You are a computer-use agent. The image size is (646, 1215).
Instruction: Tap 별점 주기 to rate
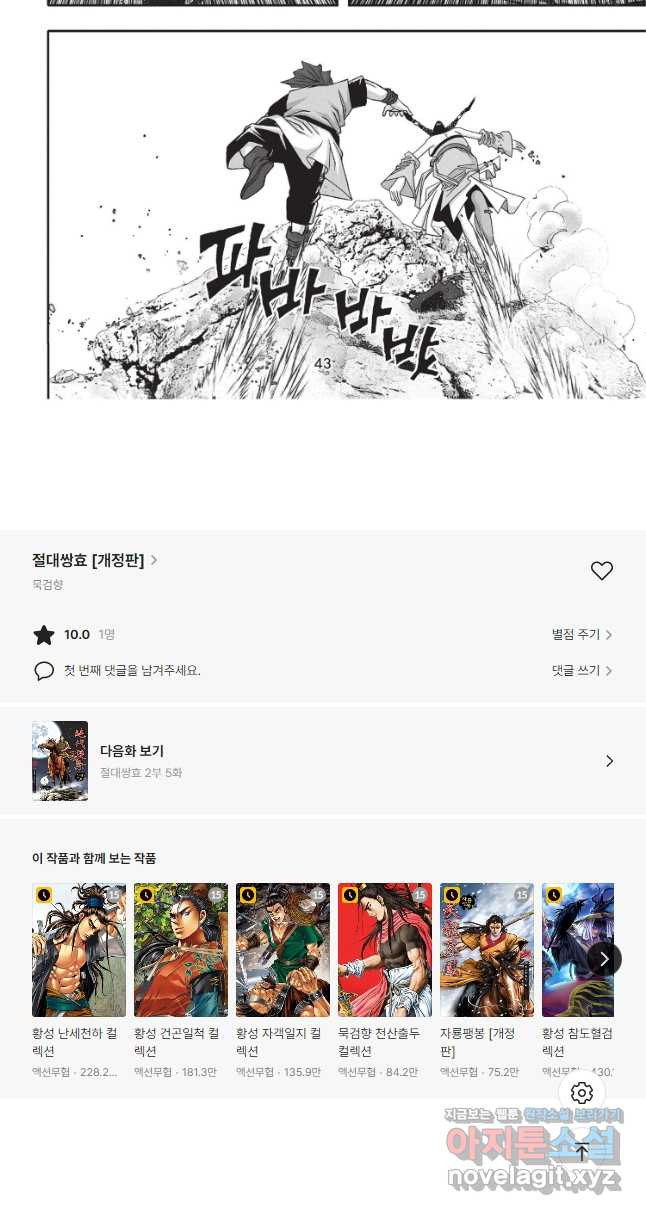tap(582, 635)
